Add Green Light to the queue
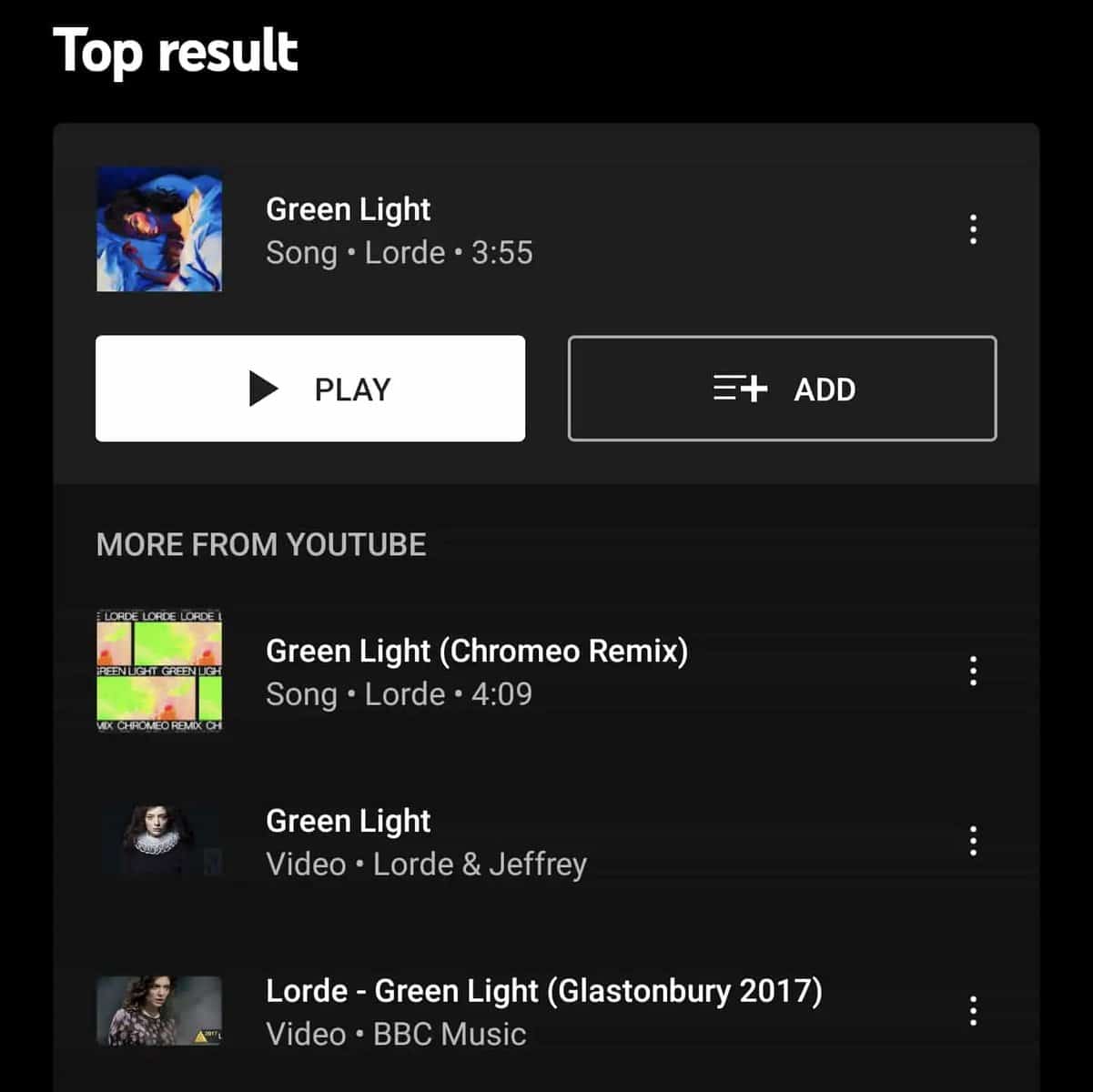Screen dimensions: 1093x1092 point(782,389)
